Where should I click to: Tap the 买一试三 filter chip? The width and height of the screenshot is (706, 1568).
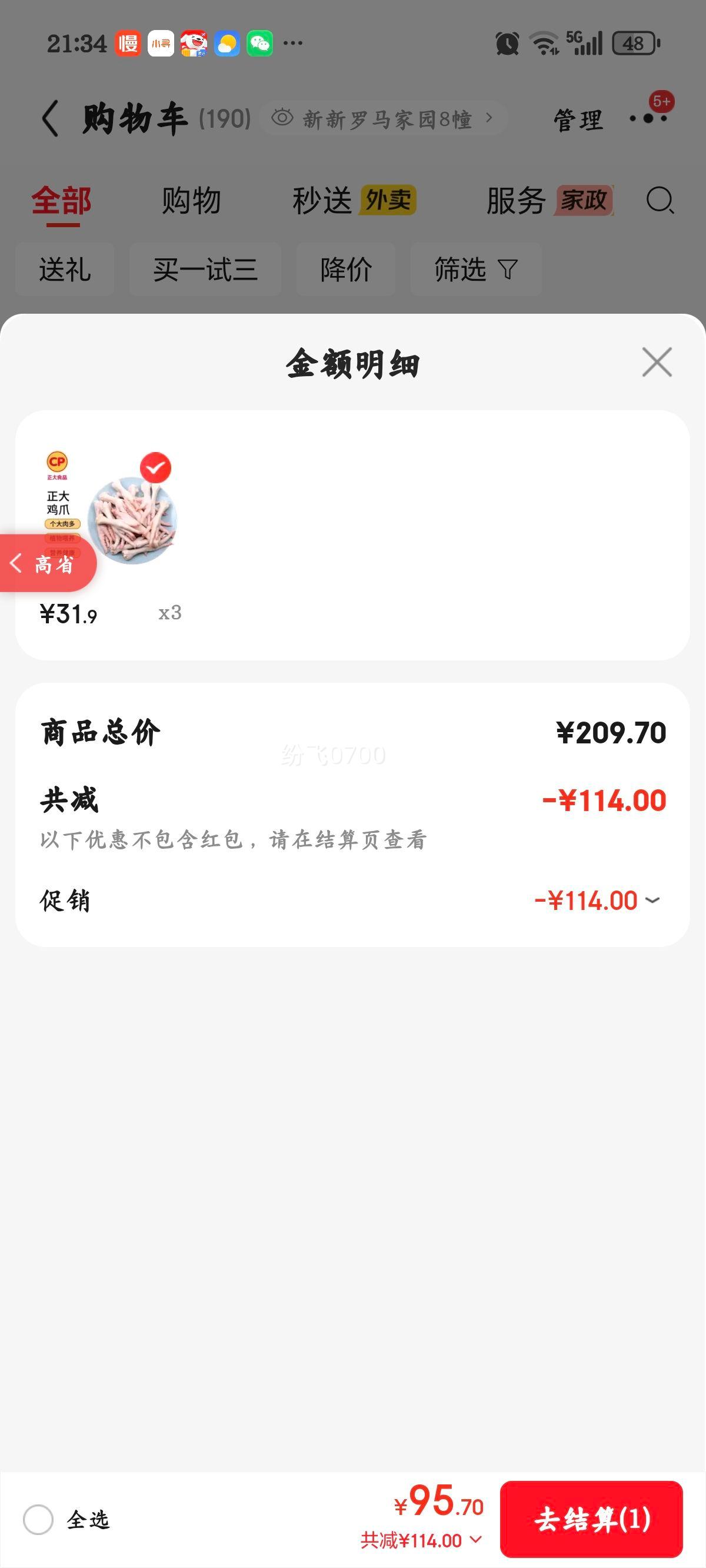pyautogui.click(x=205, y=269)
